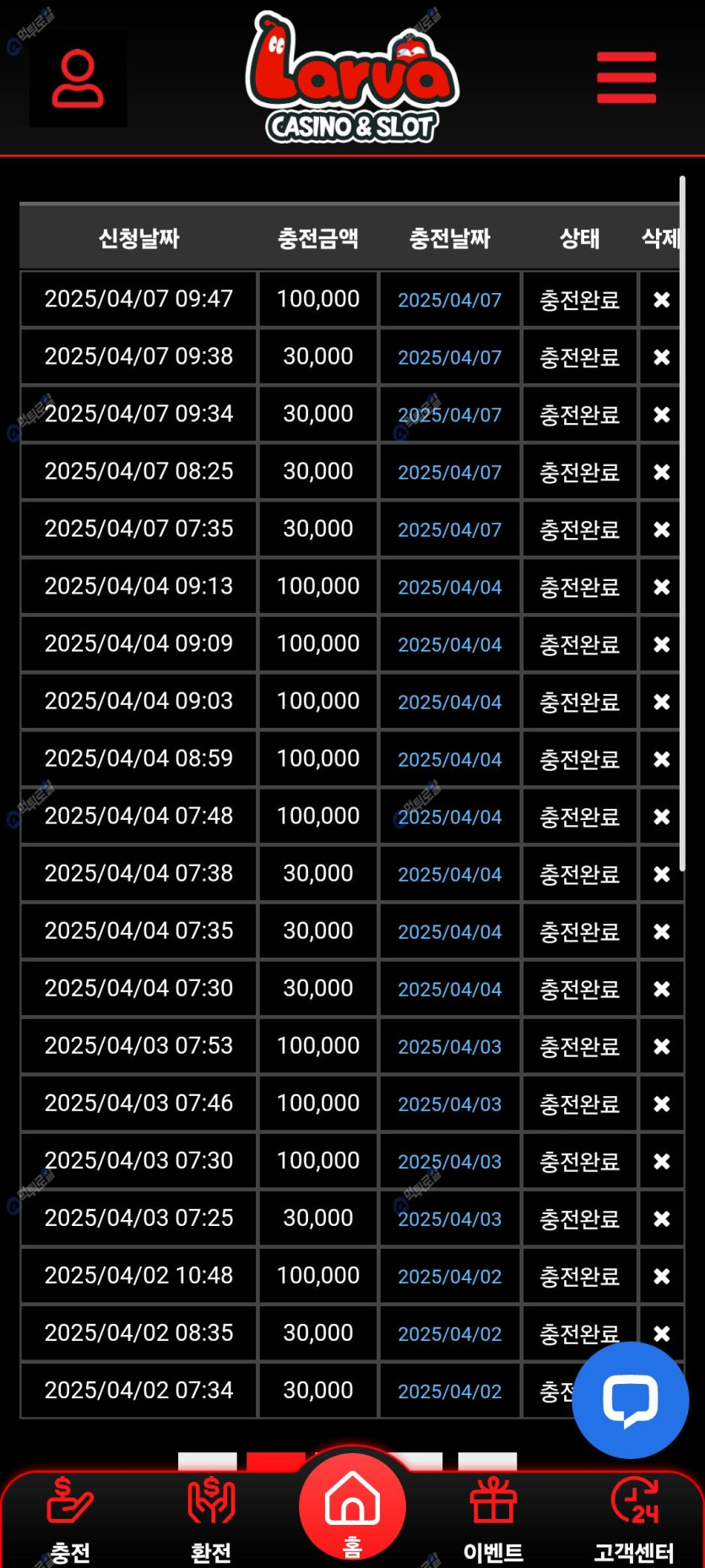The width and height of the screenshot is (705, 1568).
Task: Remove the 2025/04/04 08:59 entry
Action: coord(662,759)
